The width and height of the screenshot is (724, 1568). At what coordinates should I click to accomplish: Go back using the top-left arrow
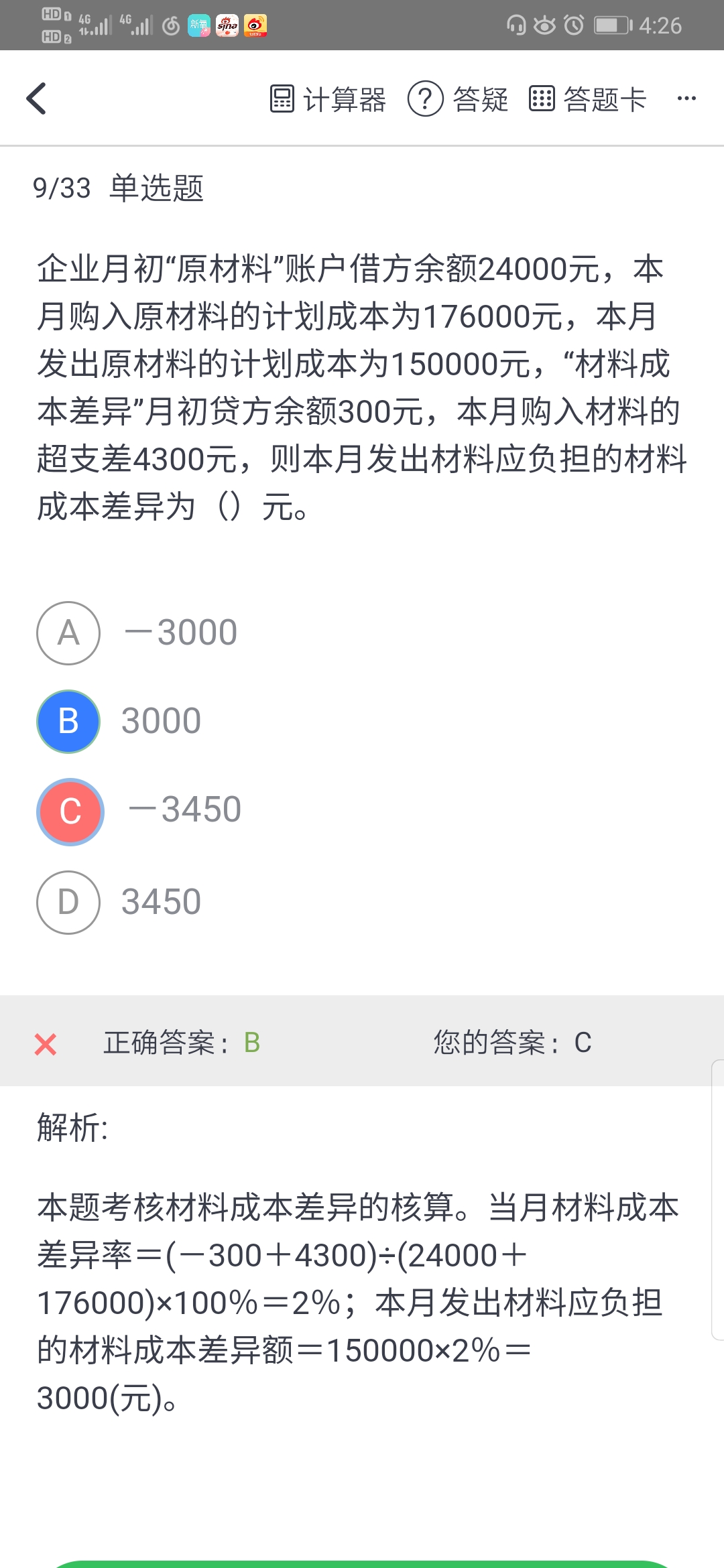(37, 99)
